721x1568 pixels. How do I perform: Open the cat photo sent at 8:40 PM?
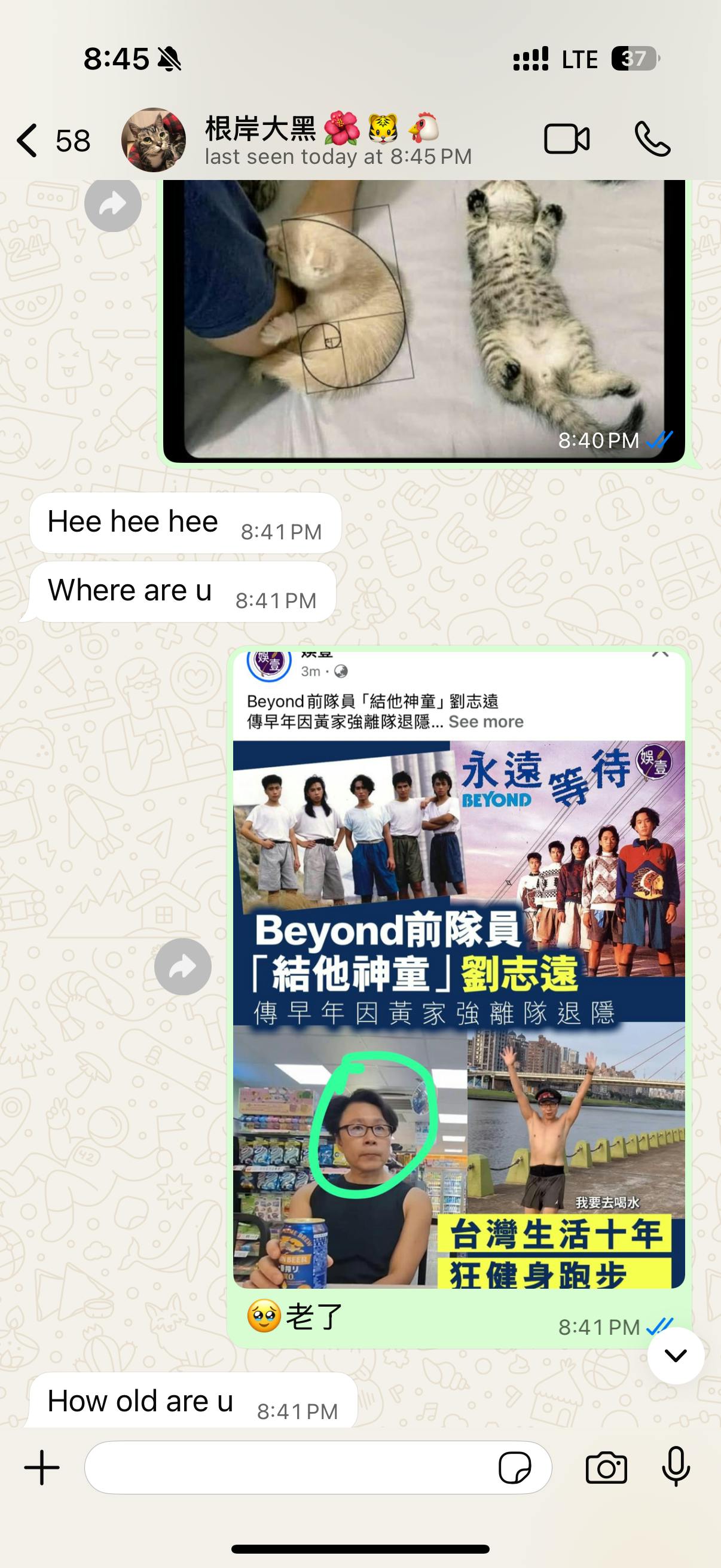click(x=423, y=321)
